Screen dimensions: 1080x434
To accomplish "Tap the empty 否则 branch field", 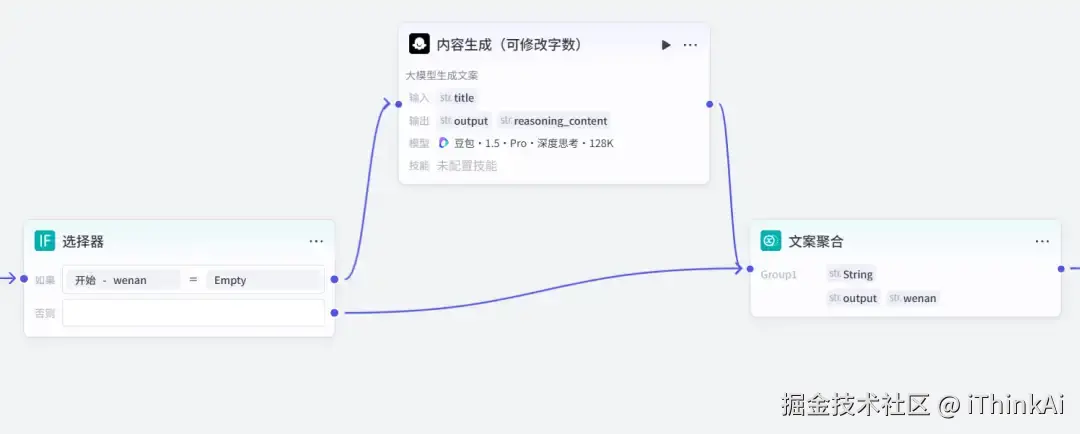I will click(193, 313).
